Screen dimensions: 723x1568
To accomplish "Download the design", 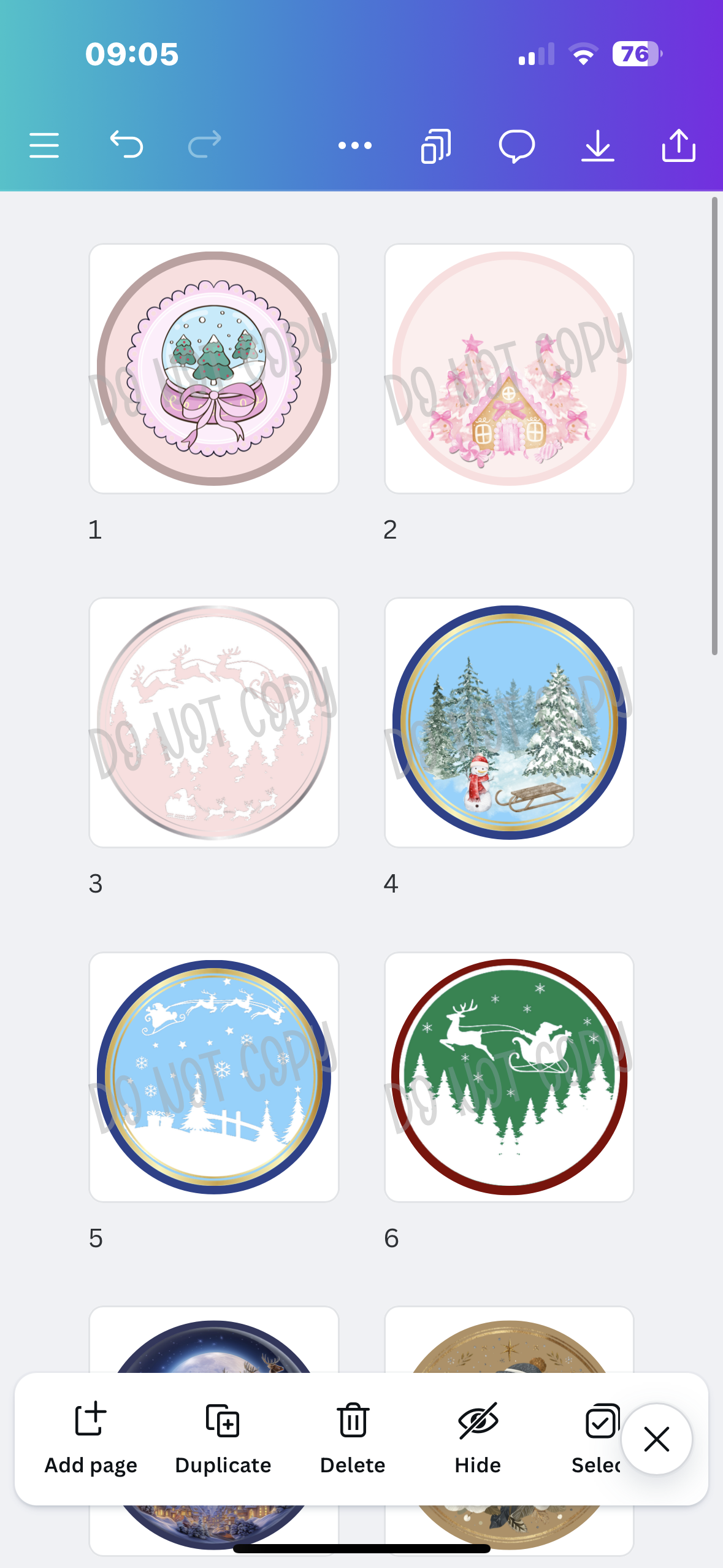I will [597, 145].
